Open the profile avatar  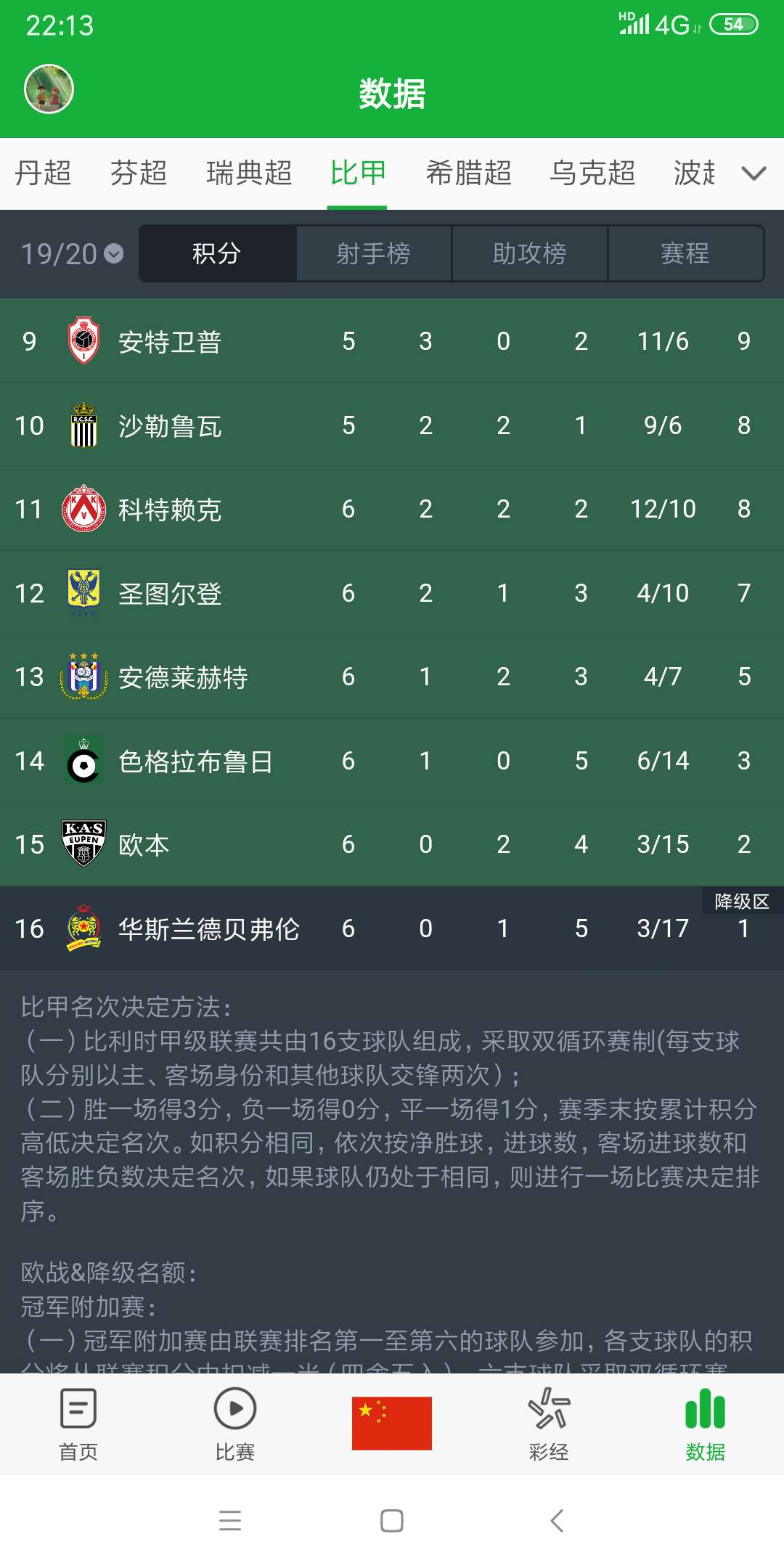[x=49, y=89]
